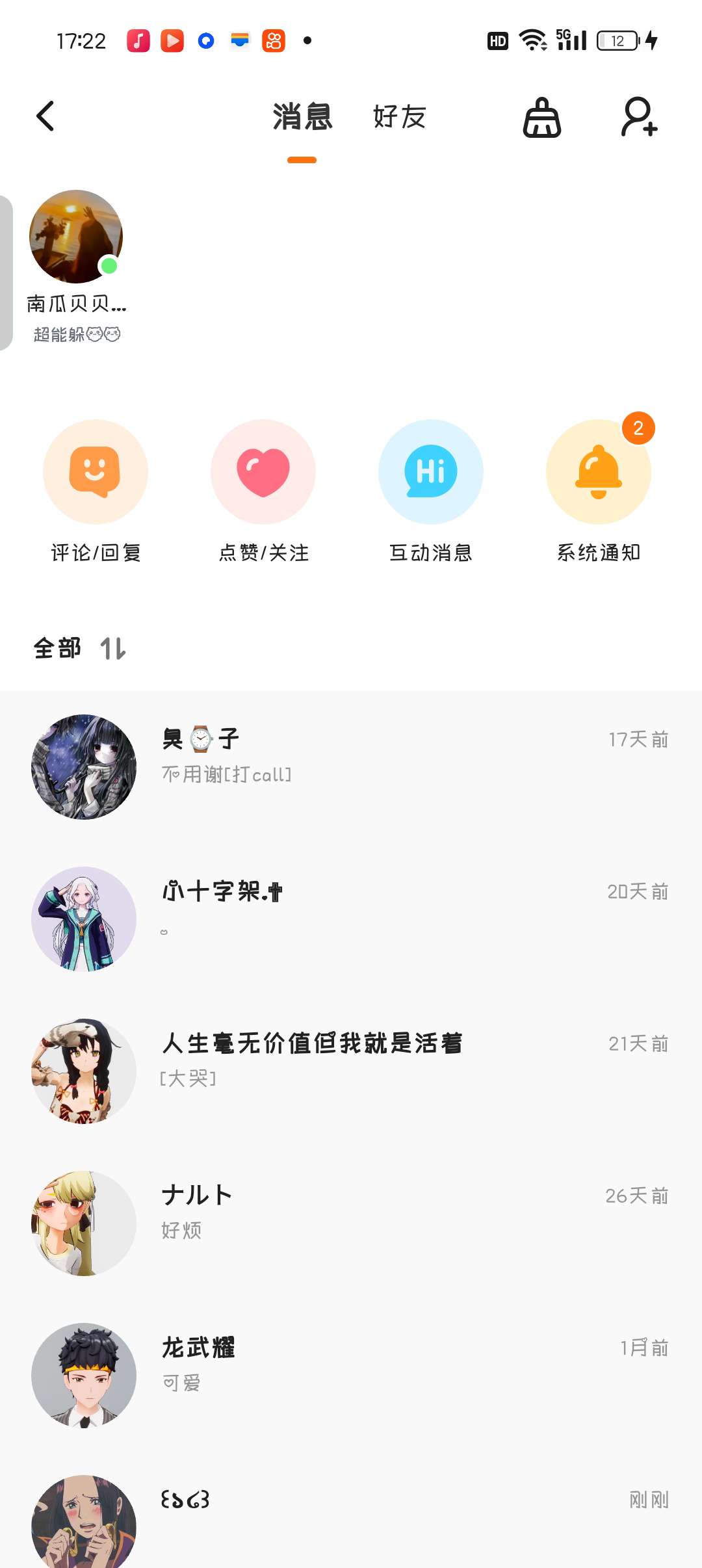
Task: View 点赞/关注 notifications
Action: (263, 472)
